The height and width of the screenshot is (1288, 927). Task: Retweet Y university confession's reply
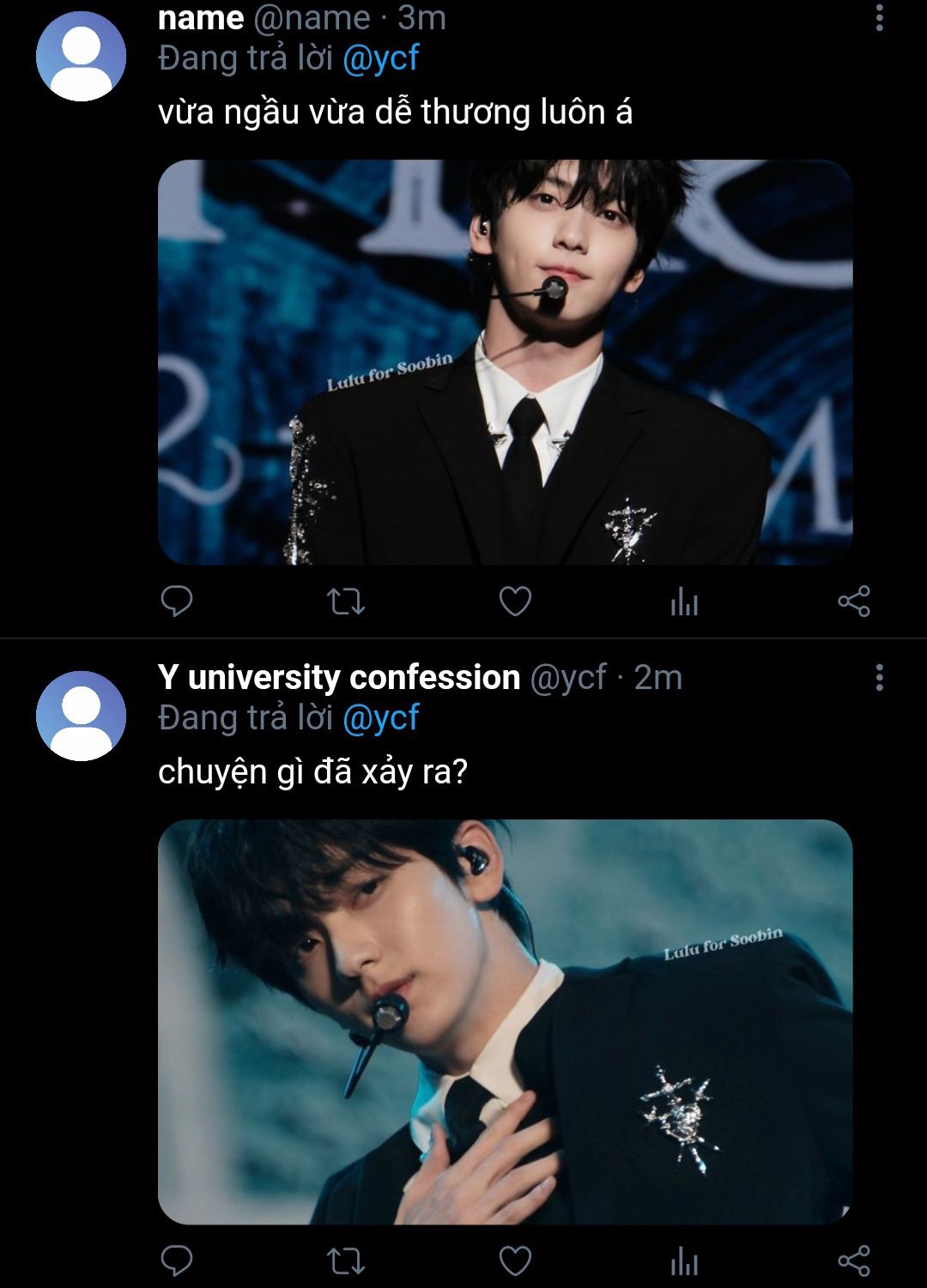tap(347, 1261)
